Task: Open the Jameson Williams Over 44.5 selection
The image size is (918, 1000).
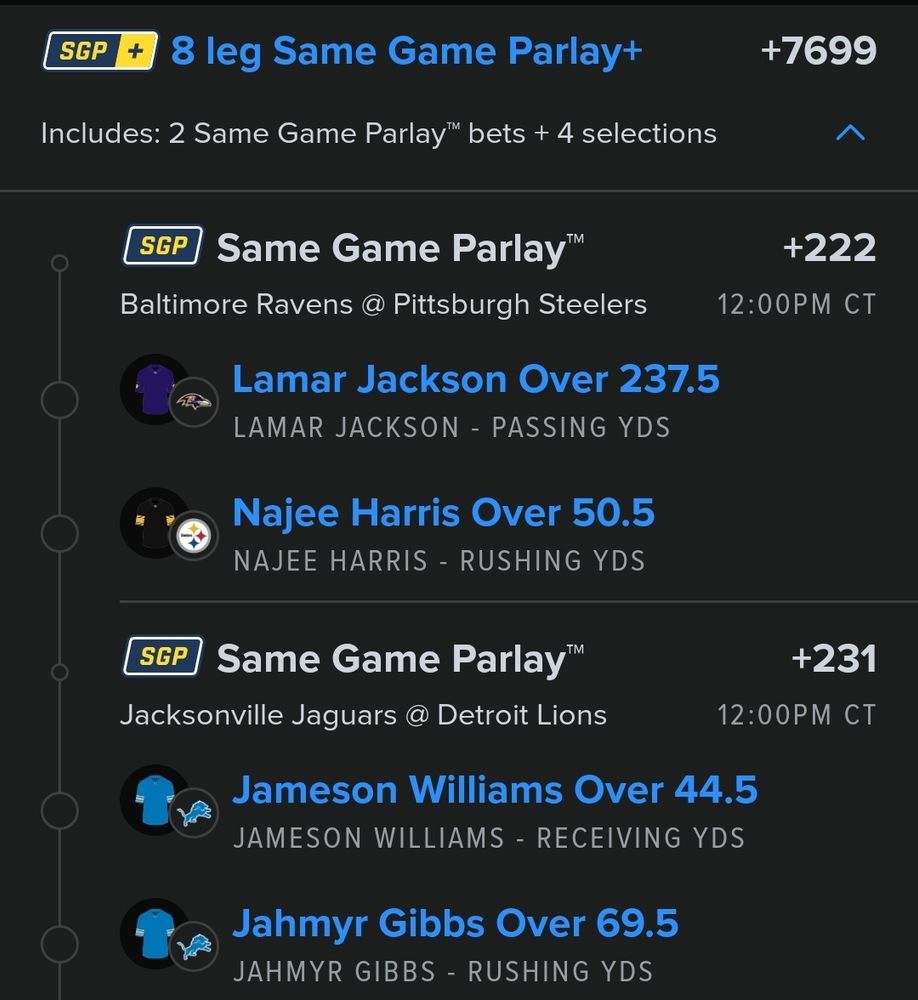Action: [x=494, y=790]
